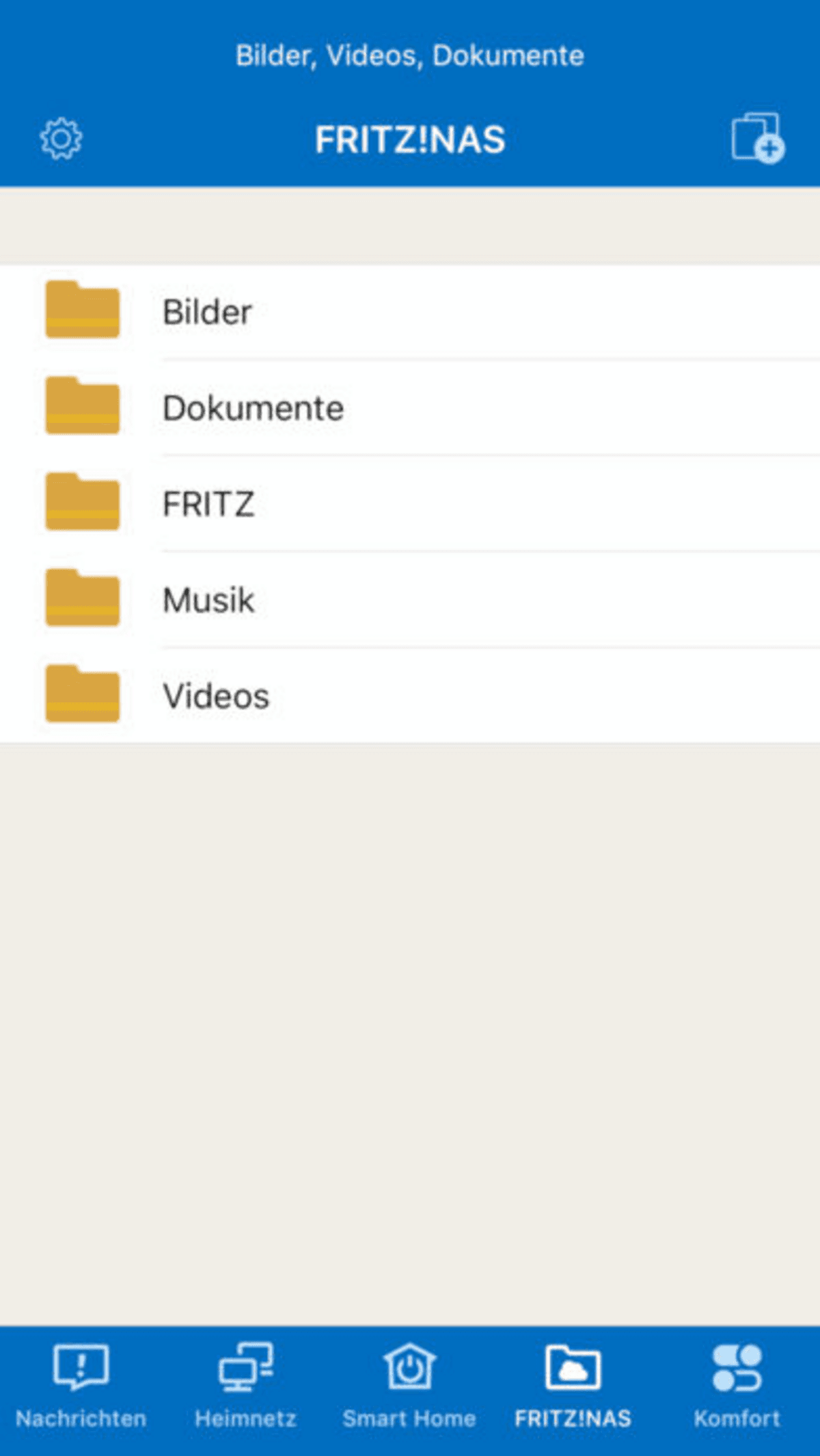The image size is (820, 1456).
Task: Open the settings gear icon
Action: point(61,139)
